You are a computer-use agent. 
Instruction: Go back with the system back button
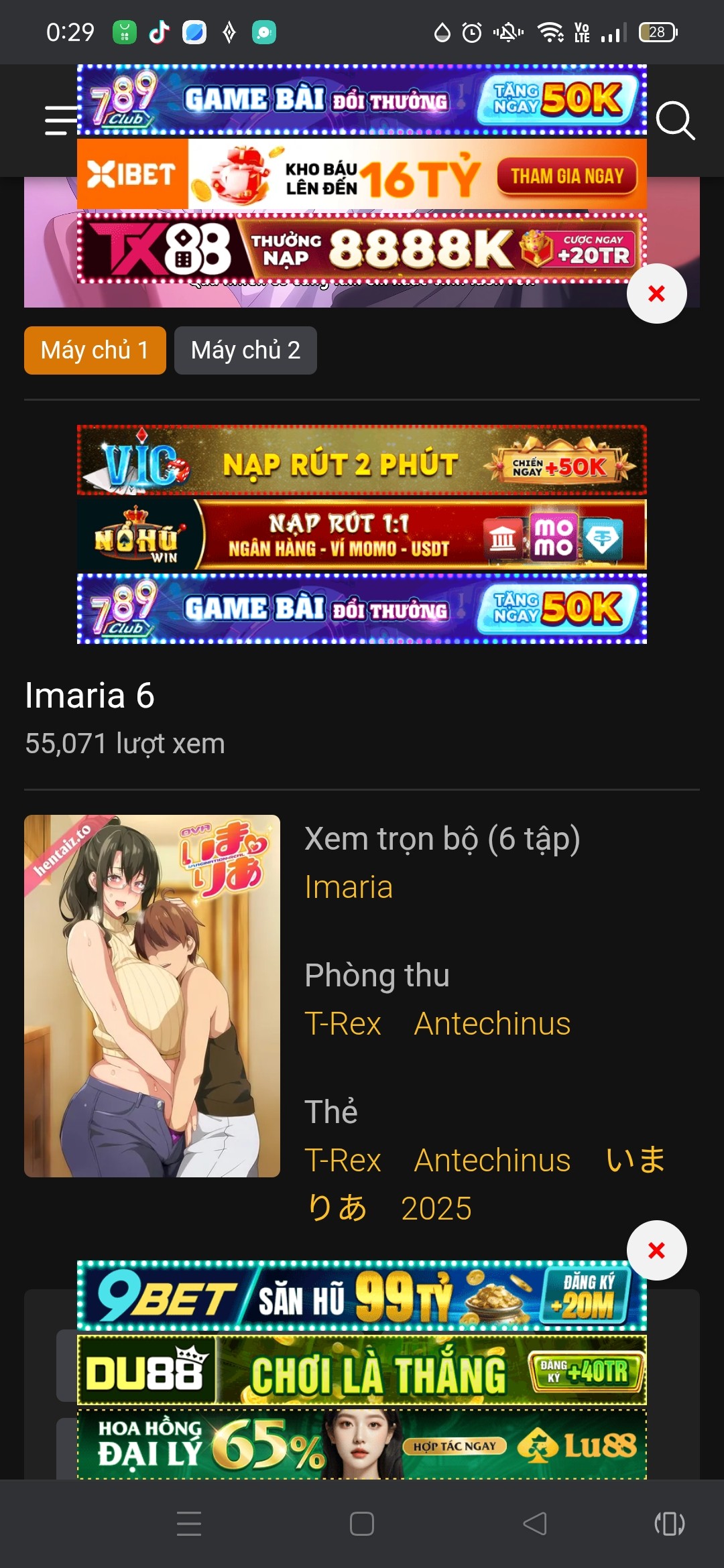(534, 1524)
